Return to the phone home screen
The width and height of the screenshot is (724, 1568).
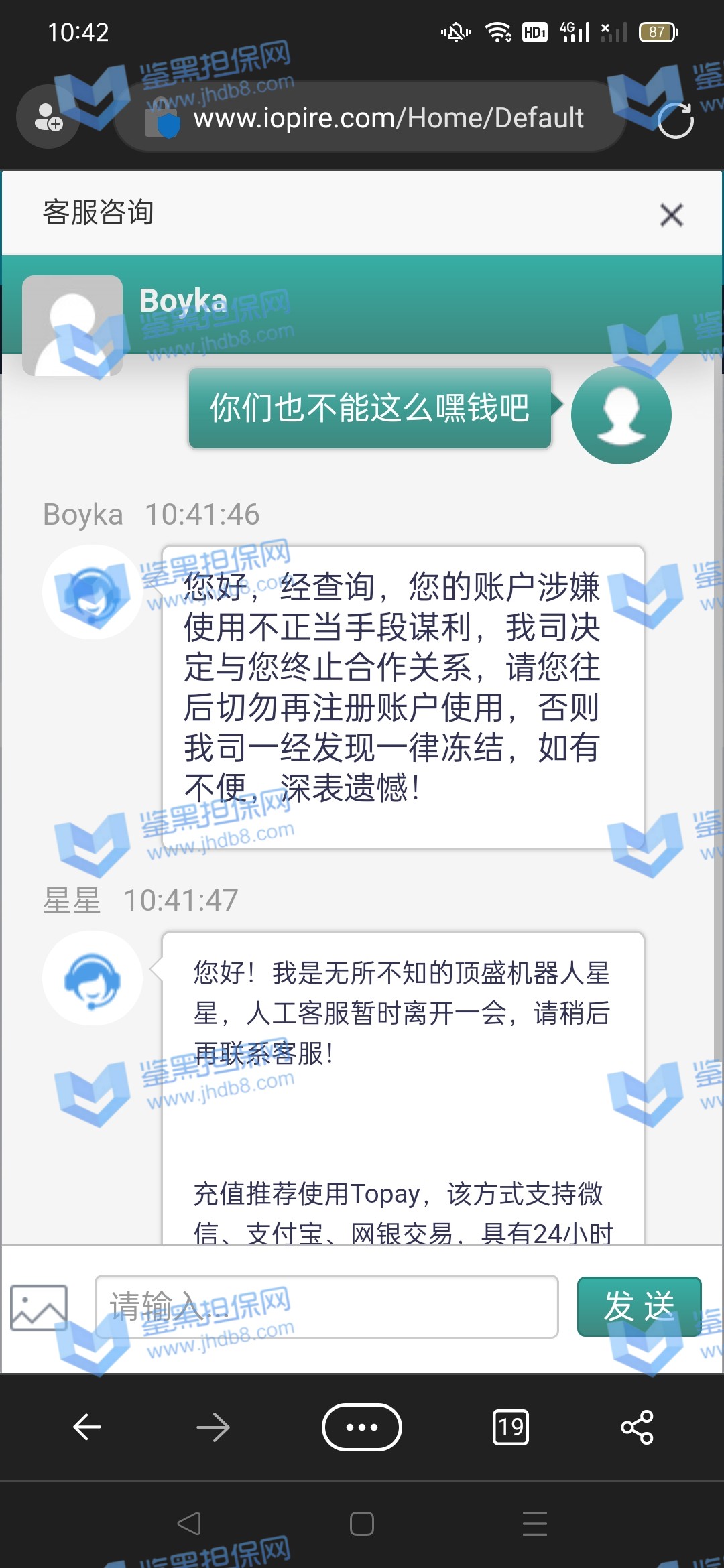(x=362, y=1524)
